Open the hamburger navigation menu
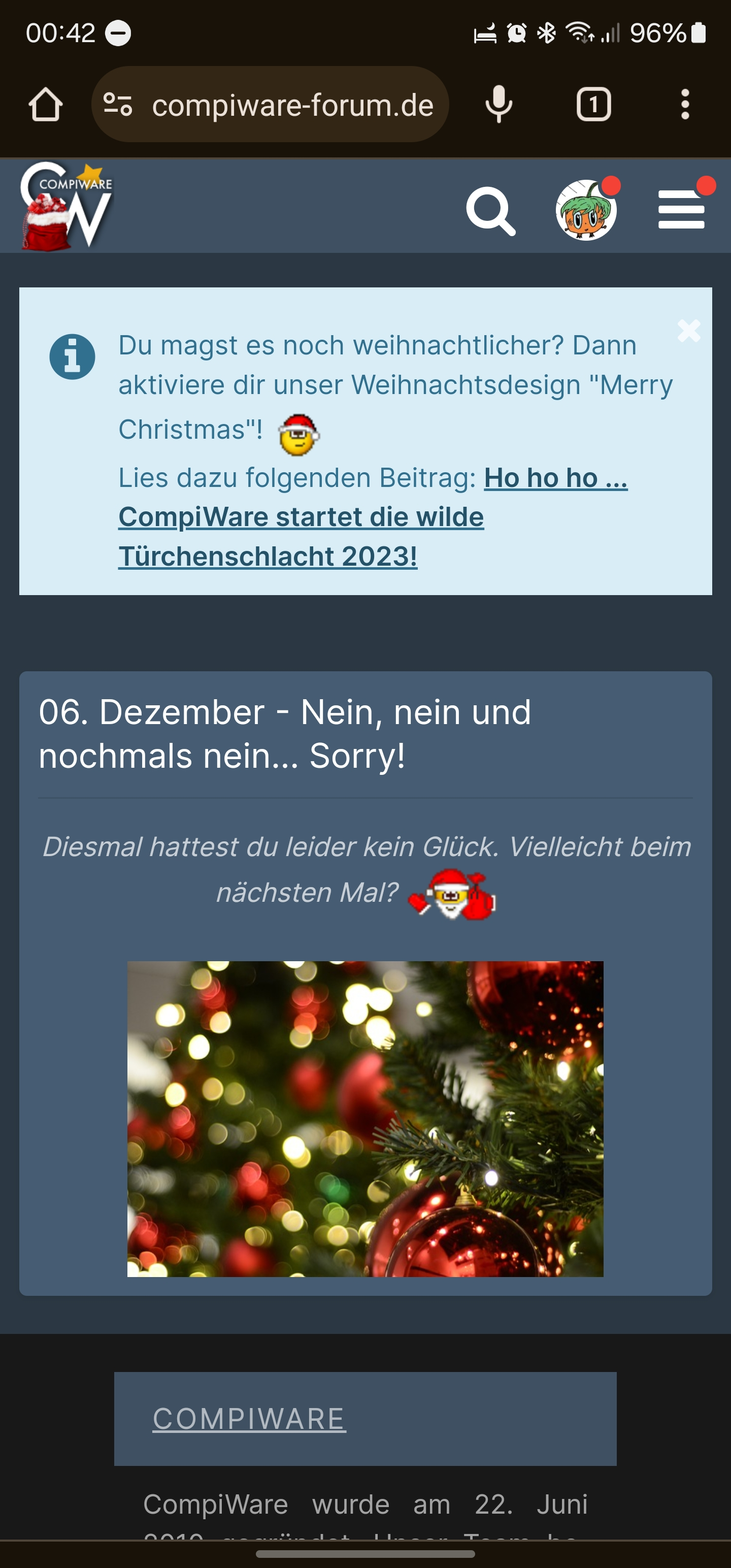 point(682,209)
